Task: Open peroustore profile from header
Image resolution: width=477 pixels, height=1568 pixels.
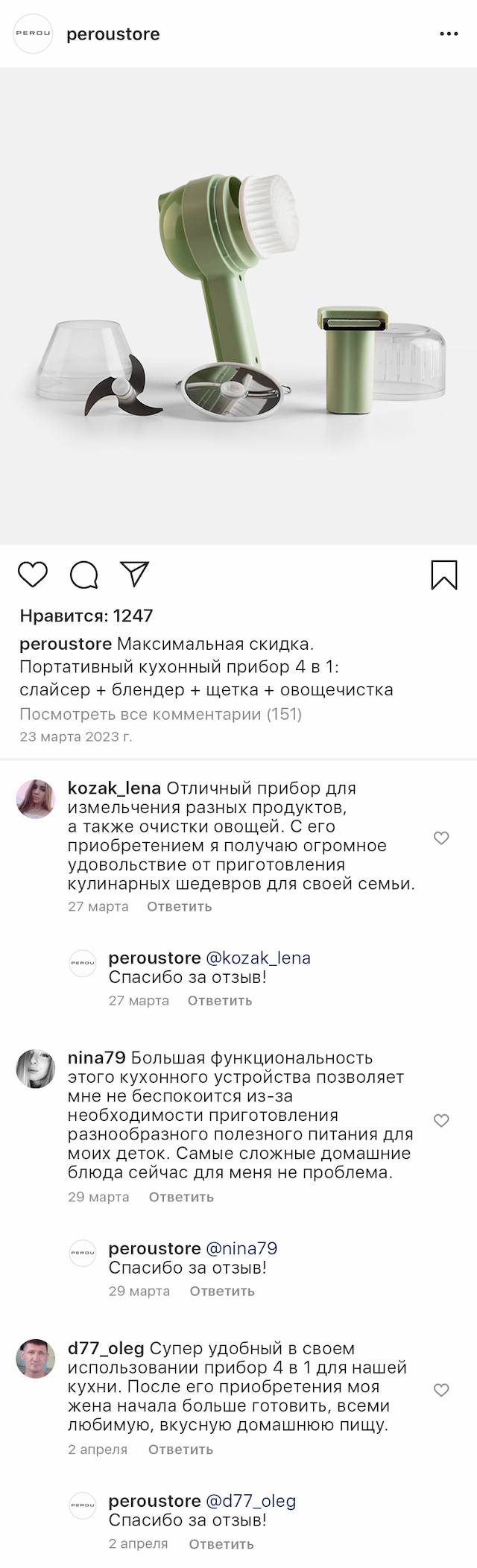Action: coord(113,34)
